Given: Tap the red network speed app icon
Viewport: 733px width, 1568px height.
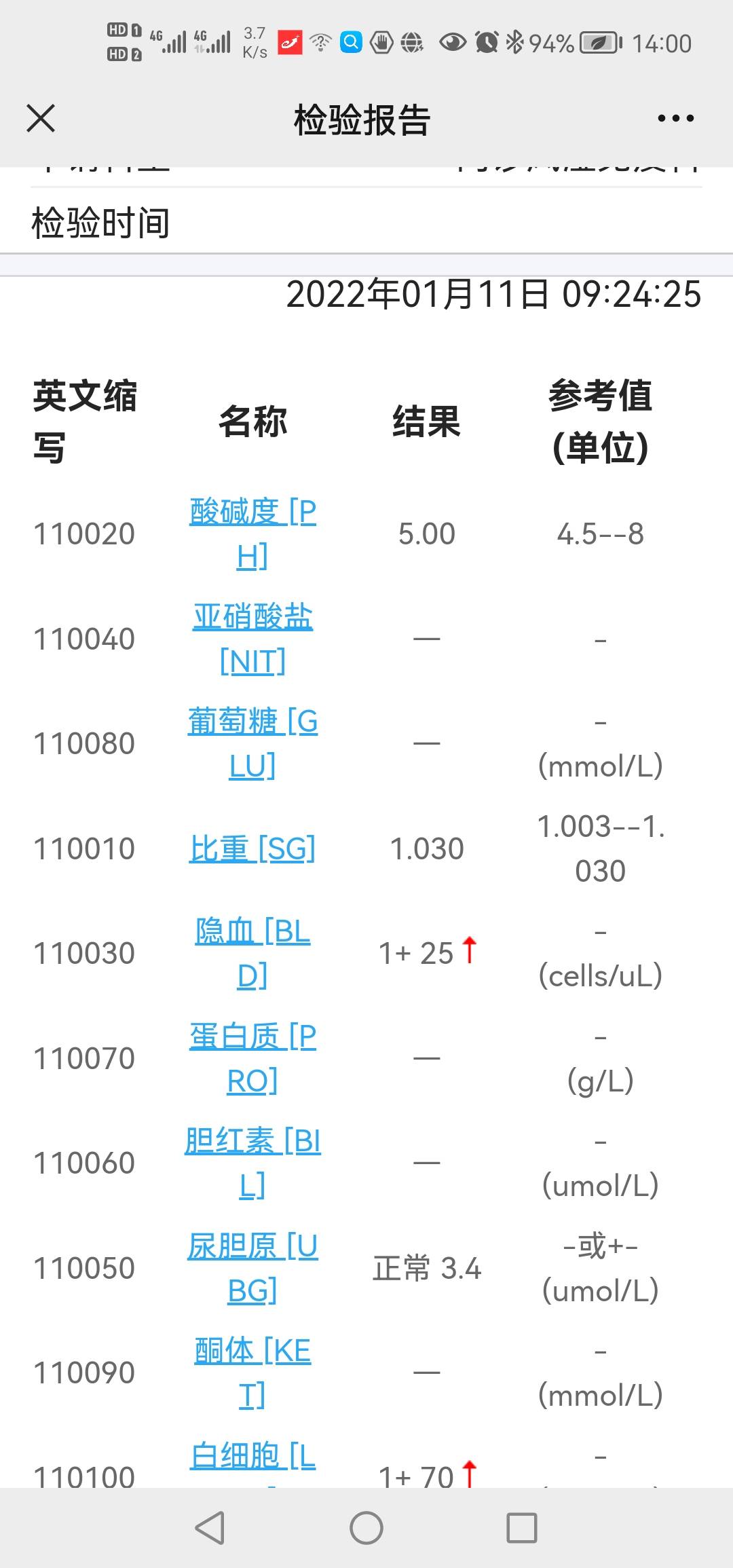Looking at the screenshot, I should tap(290, 42).
